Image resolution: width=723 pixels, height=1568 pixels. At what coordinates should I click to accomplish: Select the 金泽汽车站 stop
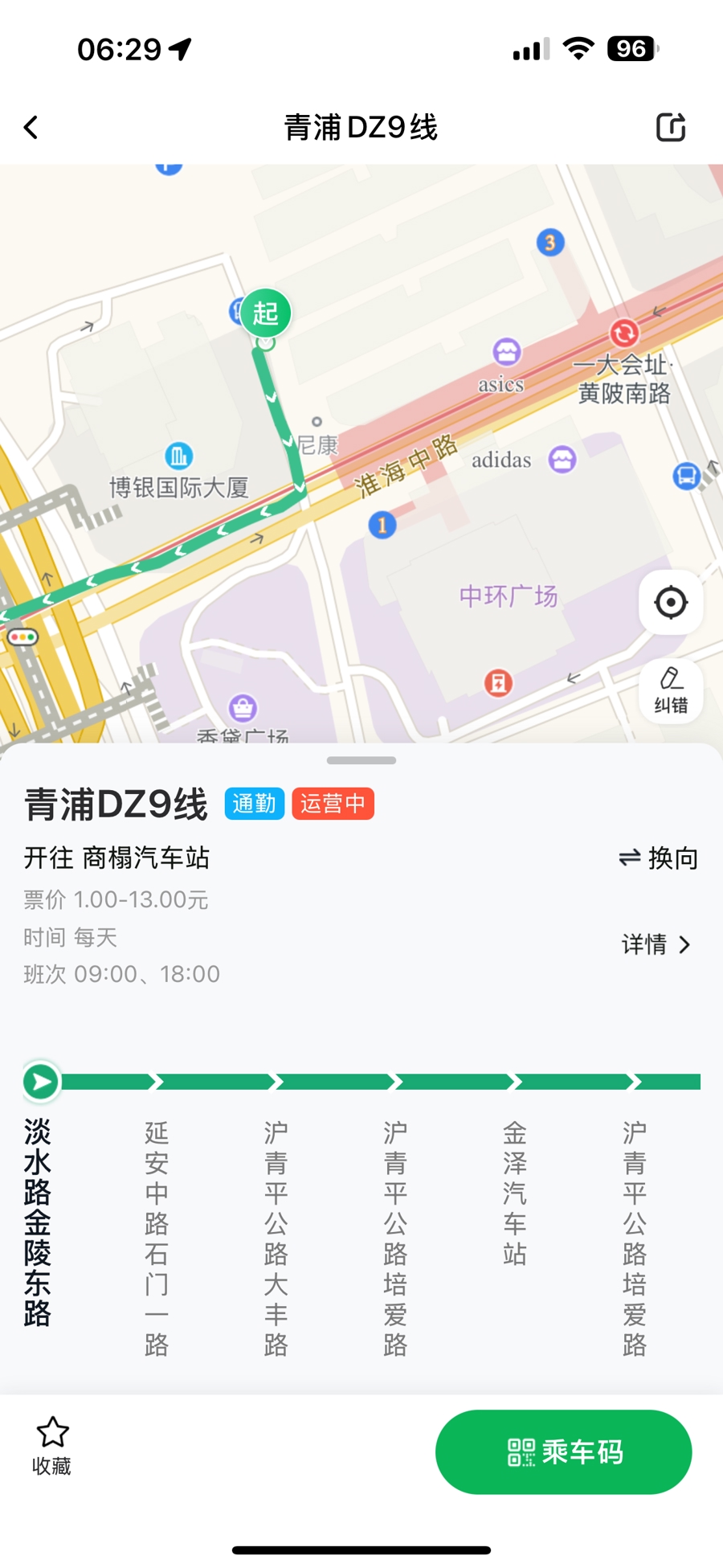click(x=515, y=1193)
